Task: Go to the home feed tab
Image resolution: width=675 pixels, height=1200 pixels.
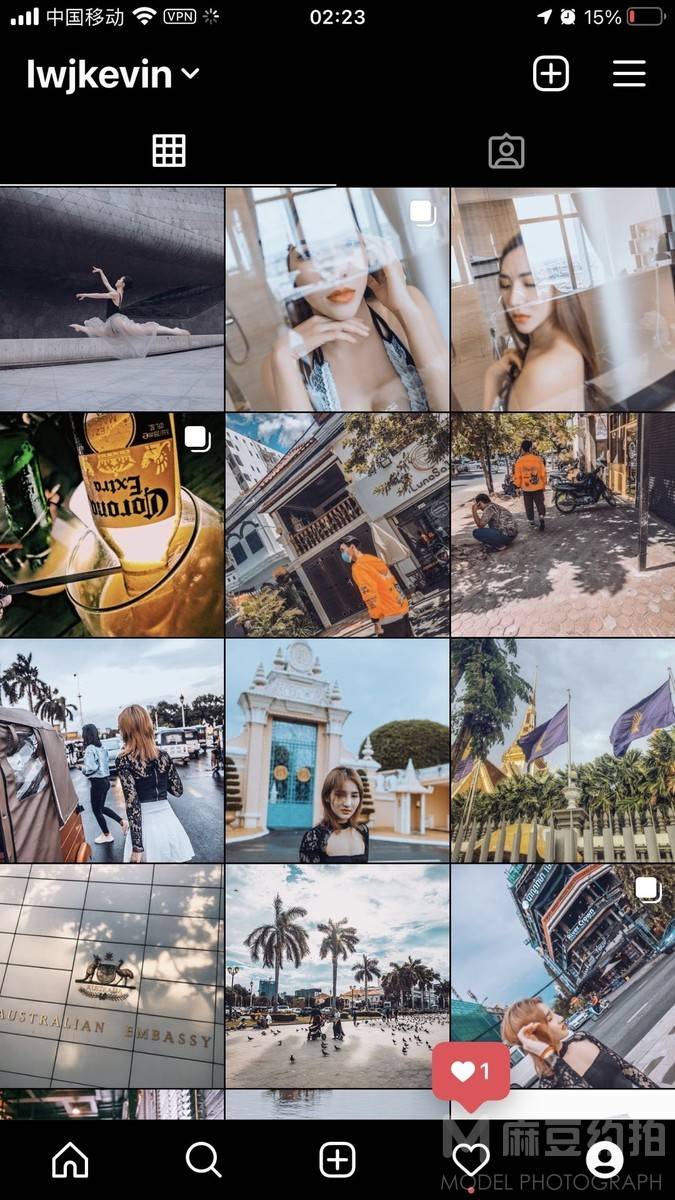Action: click(x=70, y=1160)
